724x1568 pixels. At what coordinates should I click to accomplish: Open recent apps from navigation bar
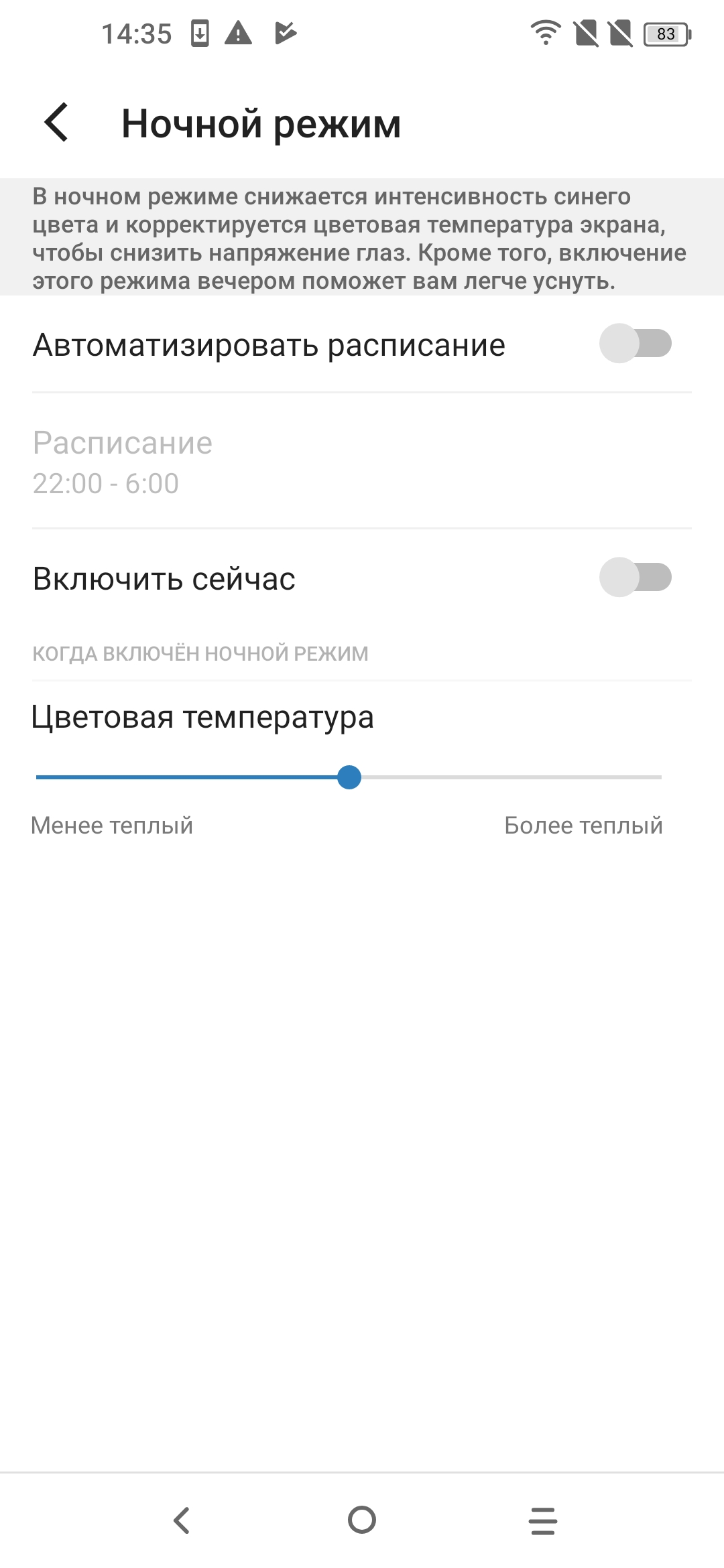click(x=542, y=1520)
